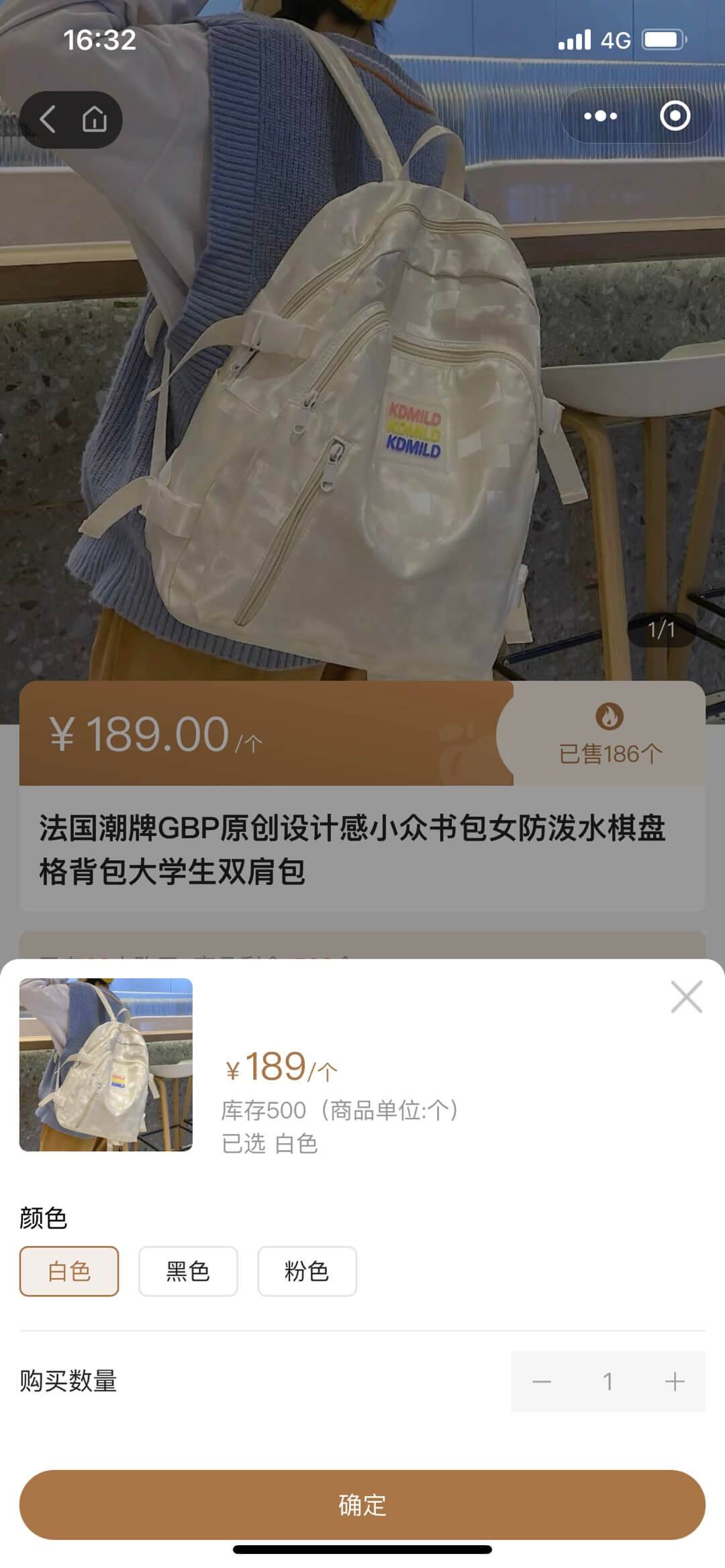725x1568 pixels.
Task: Go back to the previous page
Action: click(48, 119)
